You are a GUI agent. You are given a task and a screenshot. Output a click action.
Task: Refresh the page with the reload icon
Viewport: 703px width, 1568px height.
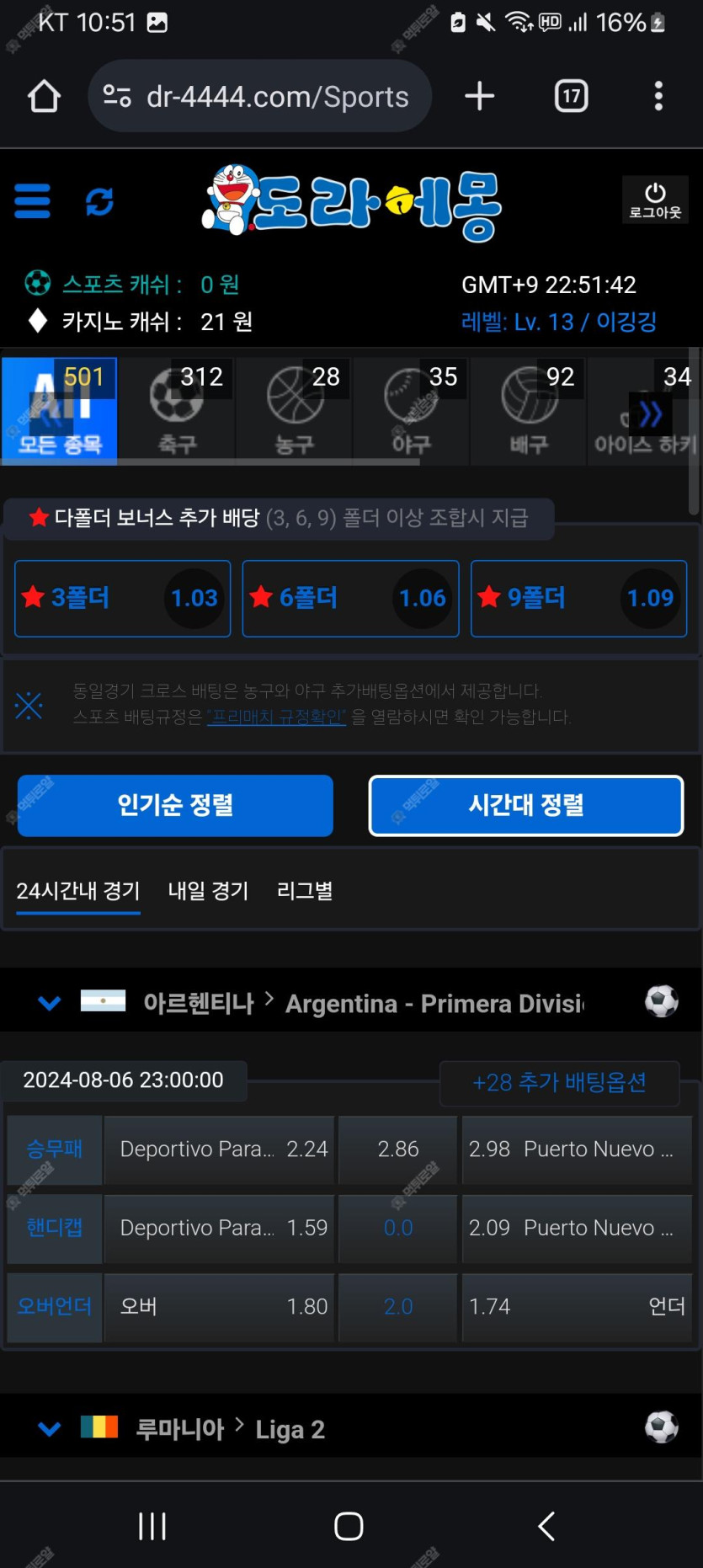coord(99,202)
